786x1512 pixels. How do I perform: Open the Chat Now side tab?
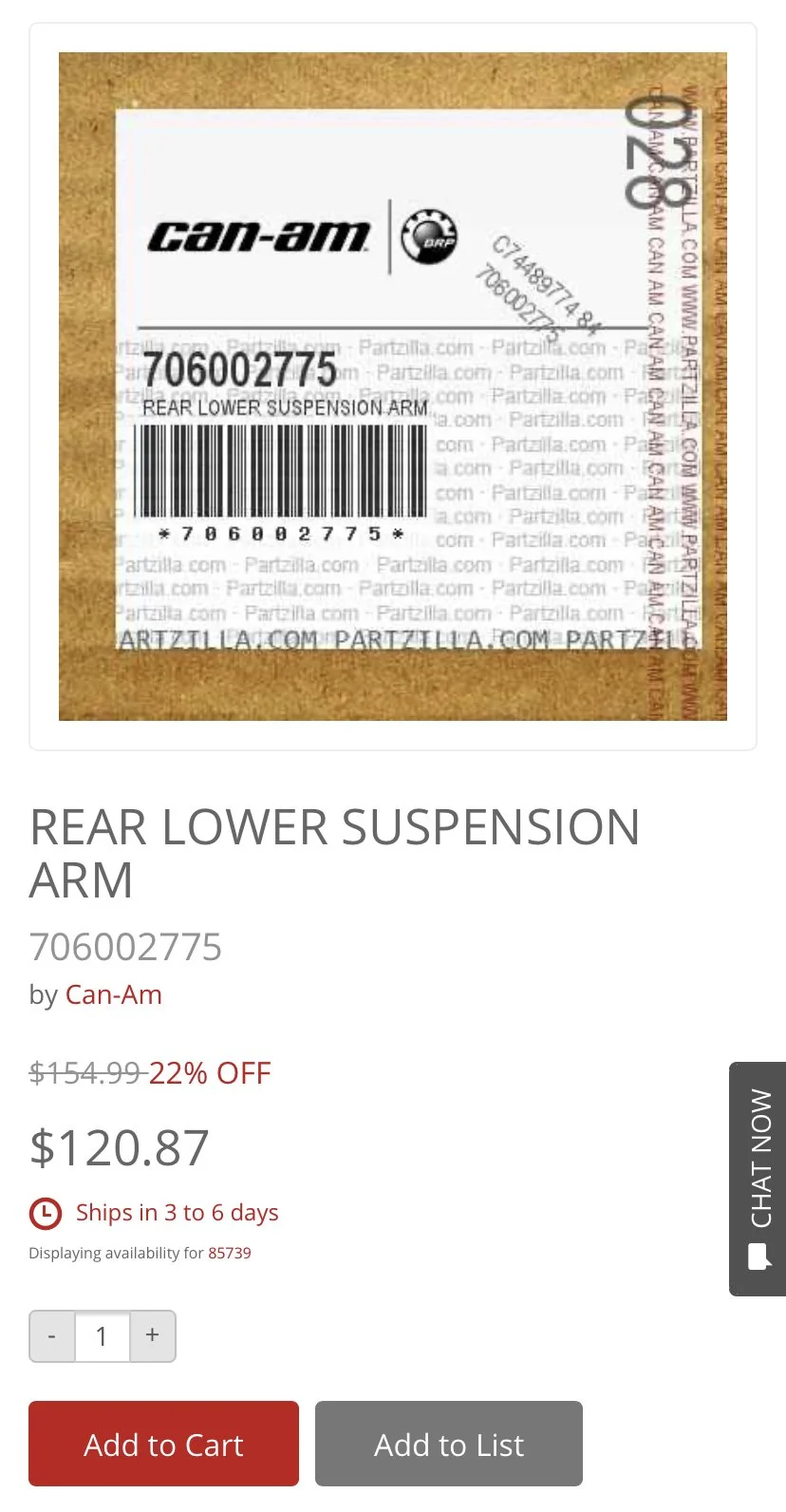click(x=758, y=1178)
